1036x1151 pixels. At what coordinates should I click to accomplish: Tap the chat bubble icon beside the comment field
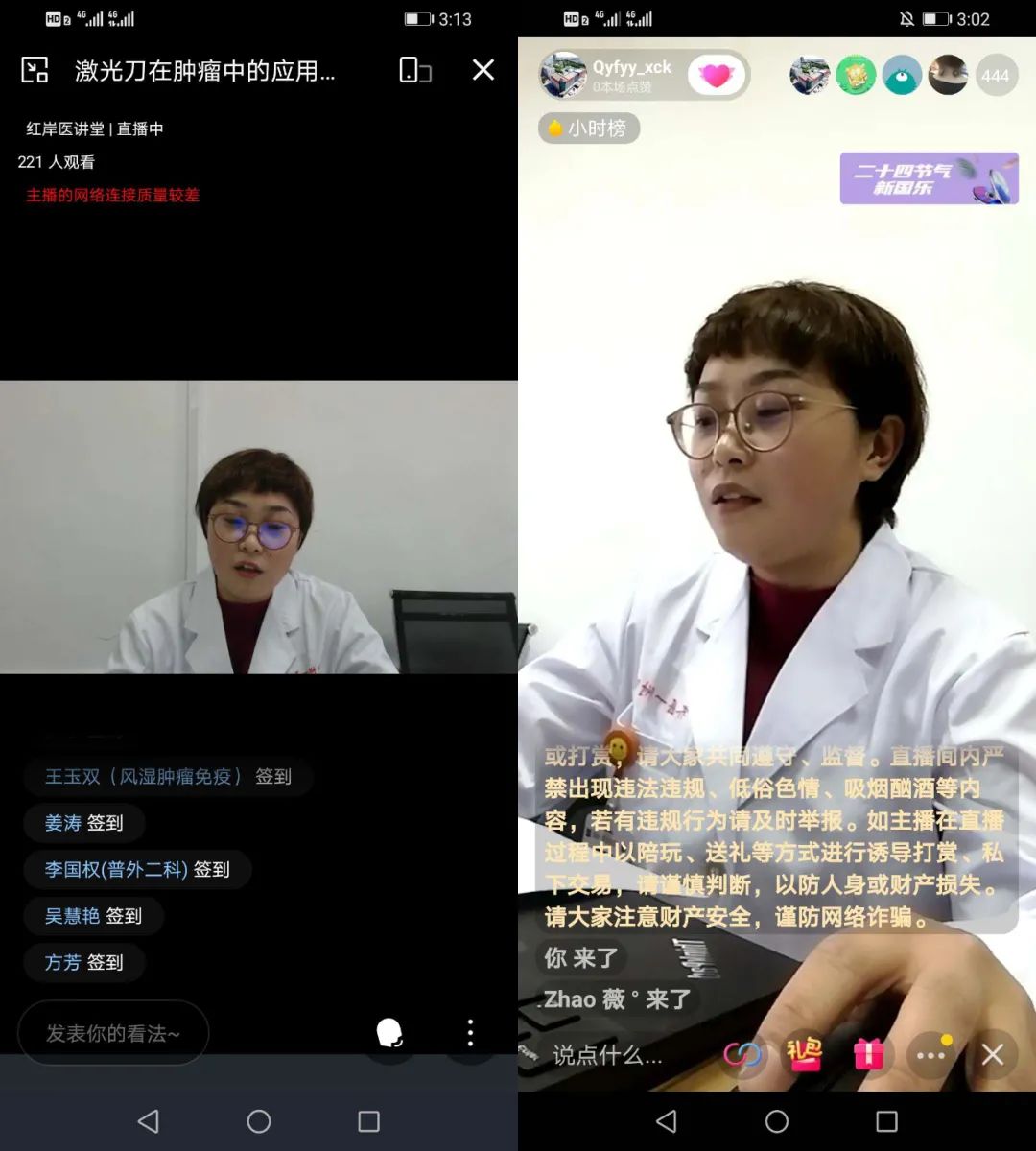[x=389, y=1033]
